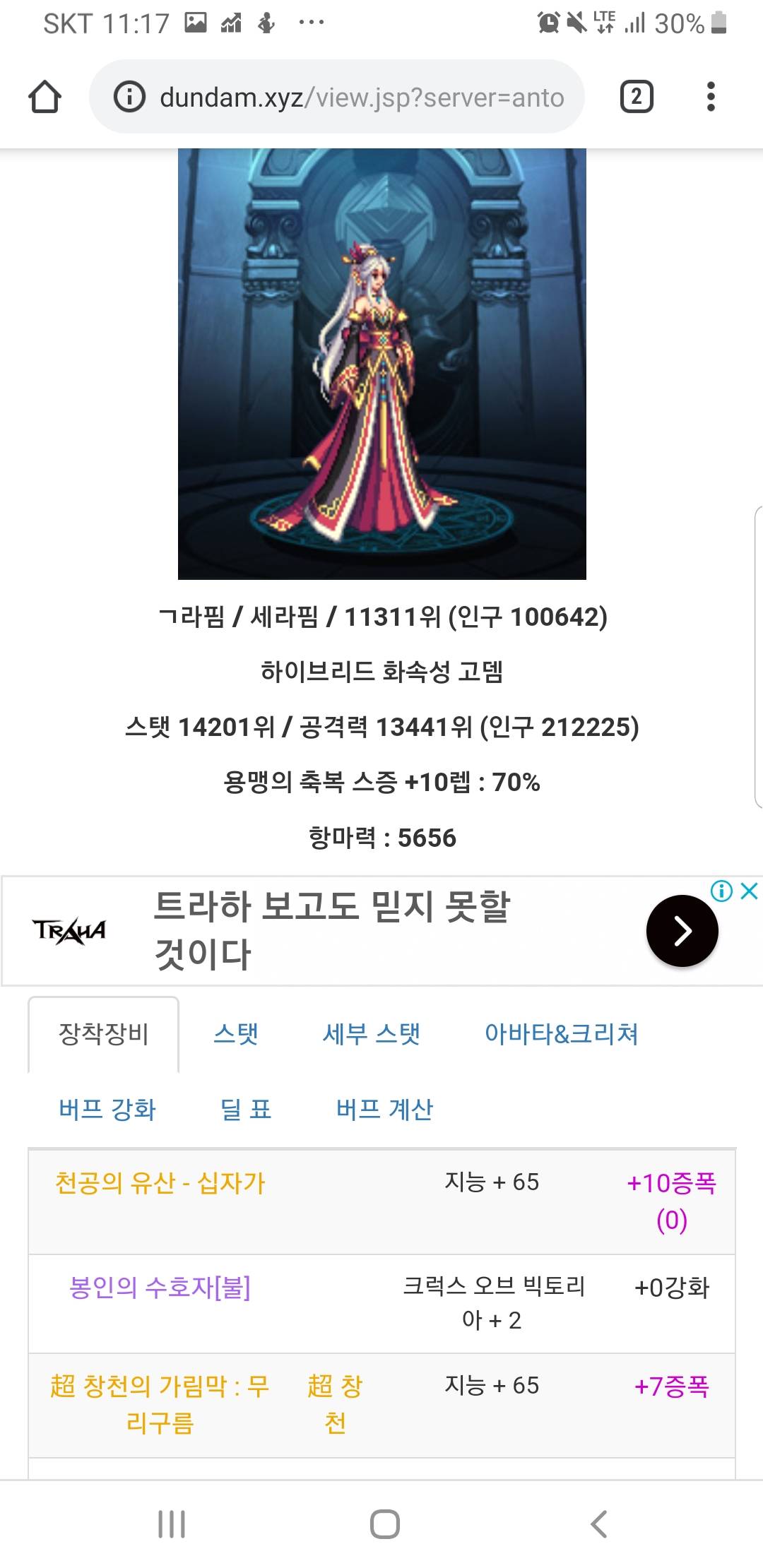Open the tab switcher showing 2 tabs

click(x=636, y=97)
